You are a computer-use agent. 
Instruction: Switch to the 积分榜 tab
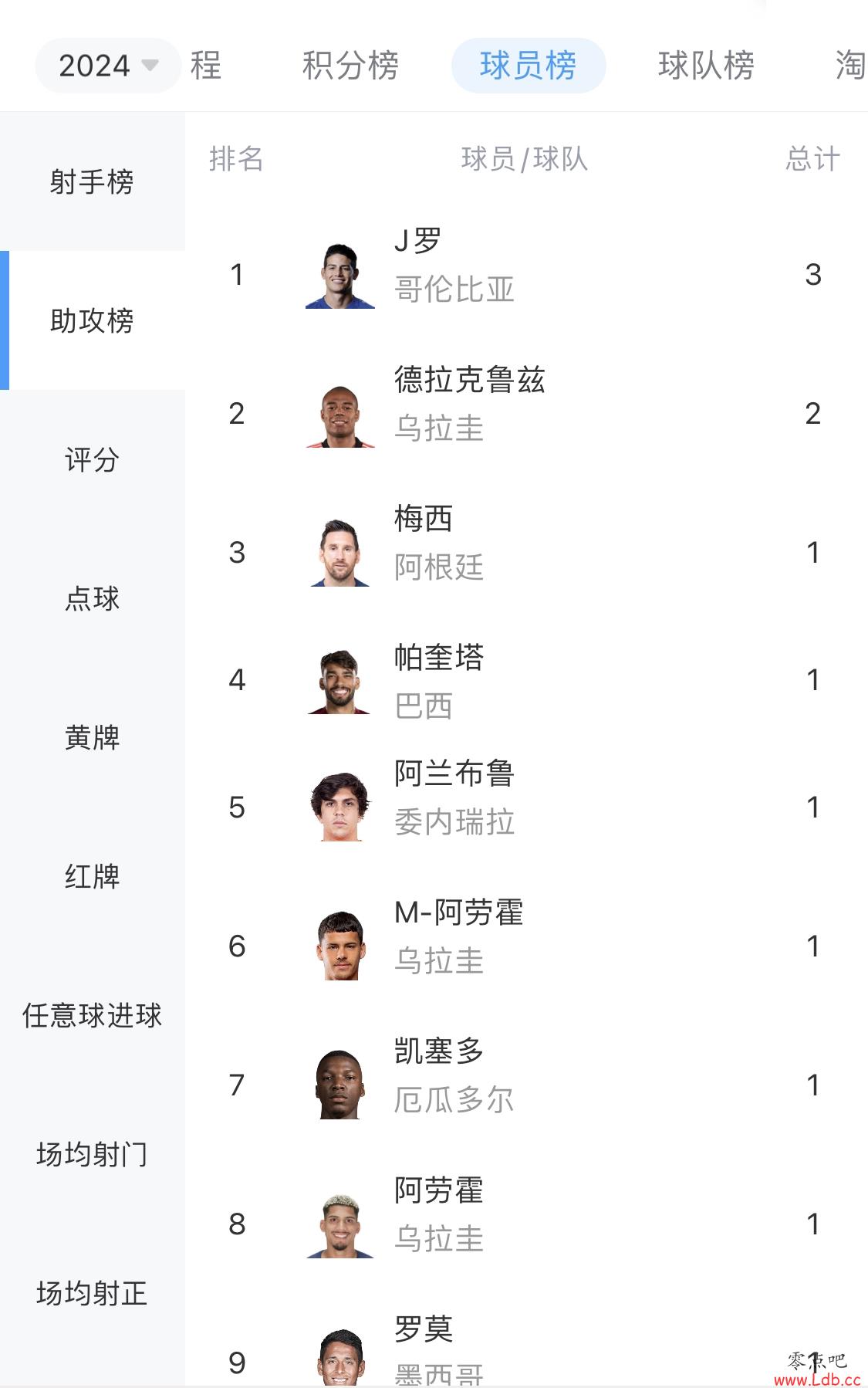pyautogui.click(x=350, y=66)
